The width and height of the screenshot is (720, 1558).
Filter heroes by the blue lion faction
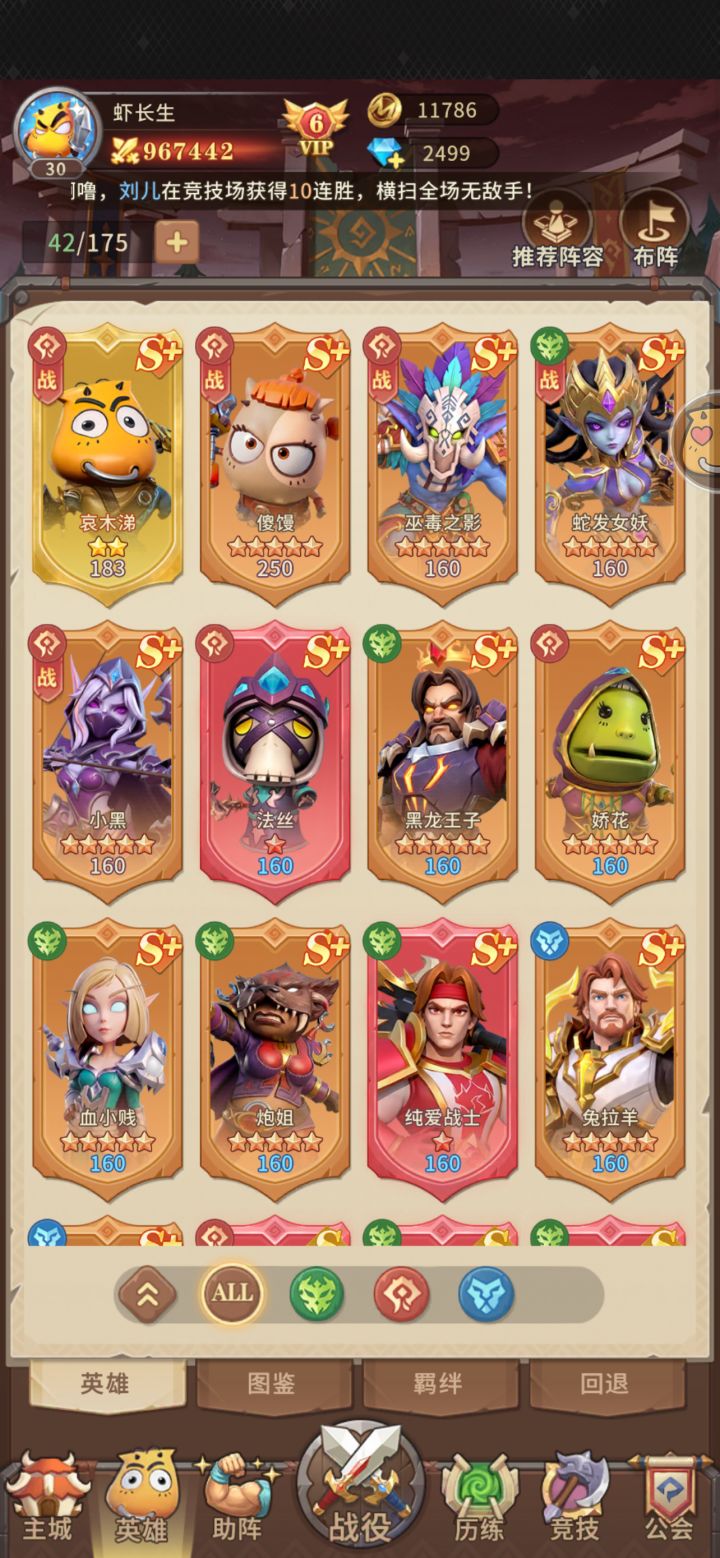tap(486, 1294)
